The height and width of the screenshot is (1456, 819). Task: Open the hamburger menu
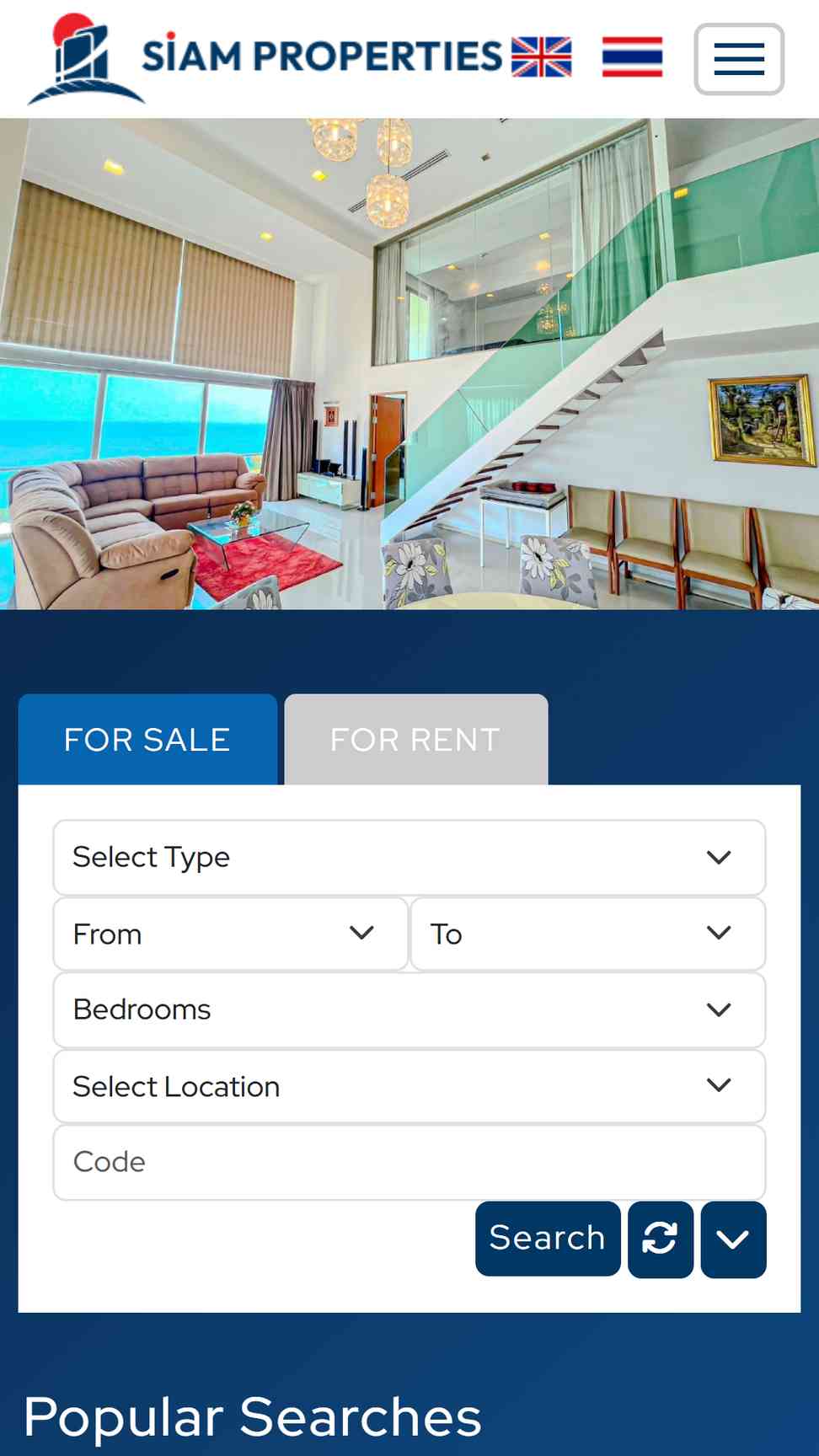(x=739, y=59)
